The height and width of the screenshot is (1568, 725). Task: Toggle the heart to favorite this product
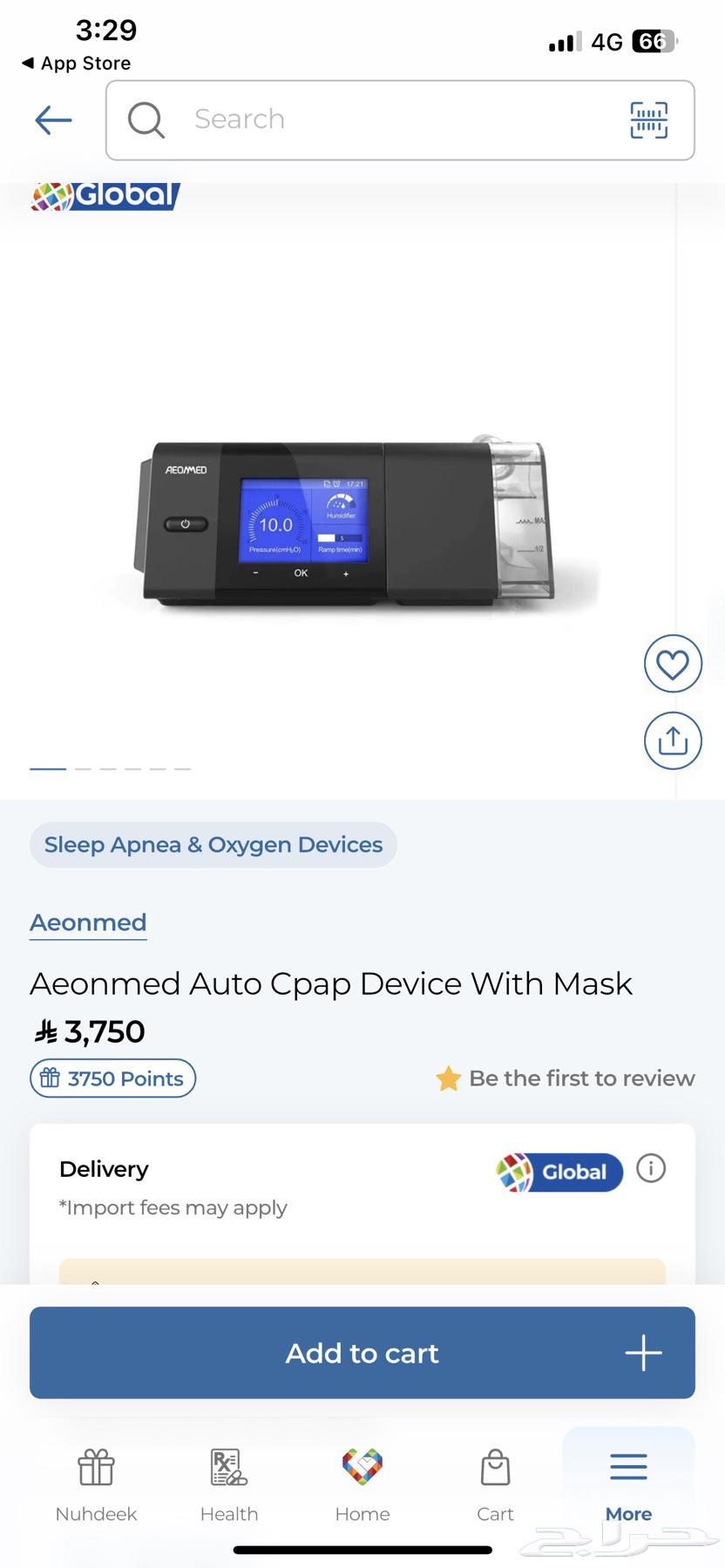[x=672, y=664]
